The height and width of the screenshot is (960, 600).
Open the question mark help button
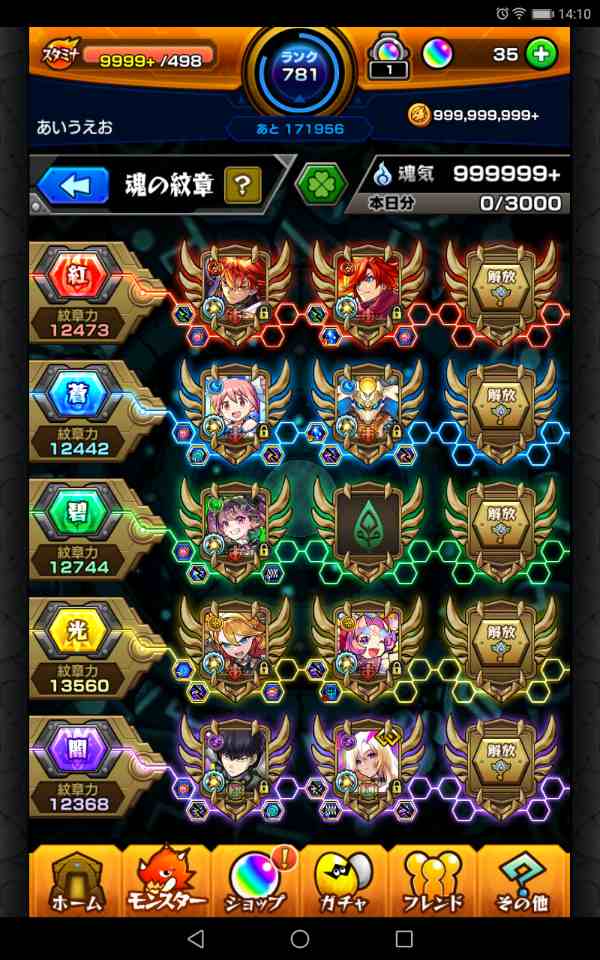tap(243, 185)
